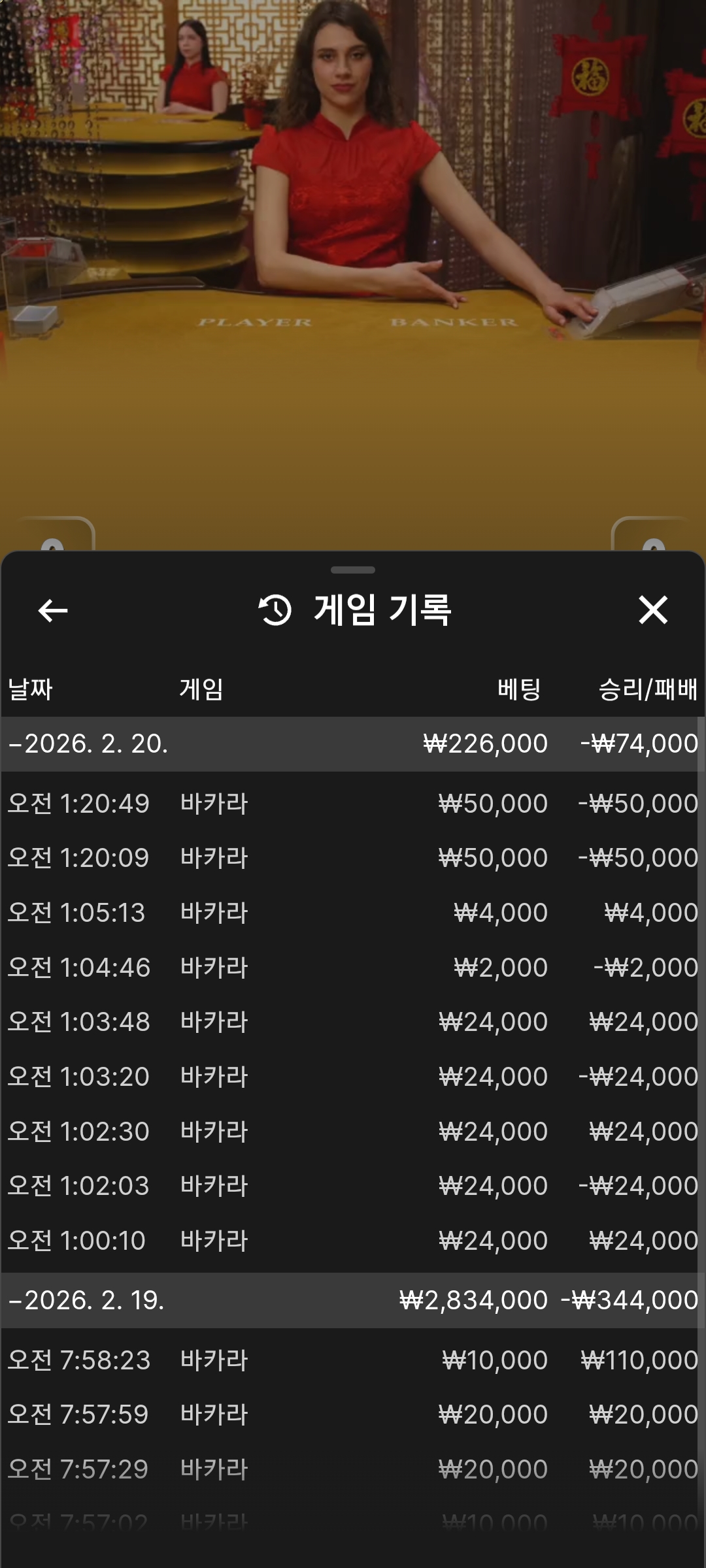Show the 오전 1:03:20 baccarat result
This screenshot has width=706, height=1568.
353,1077
